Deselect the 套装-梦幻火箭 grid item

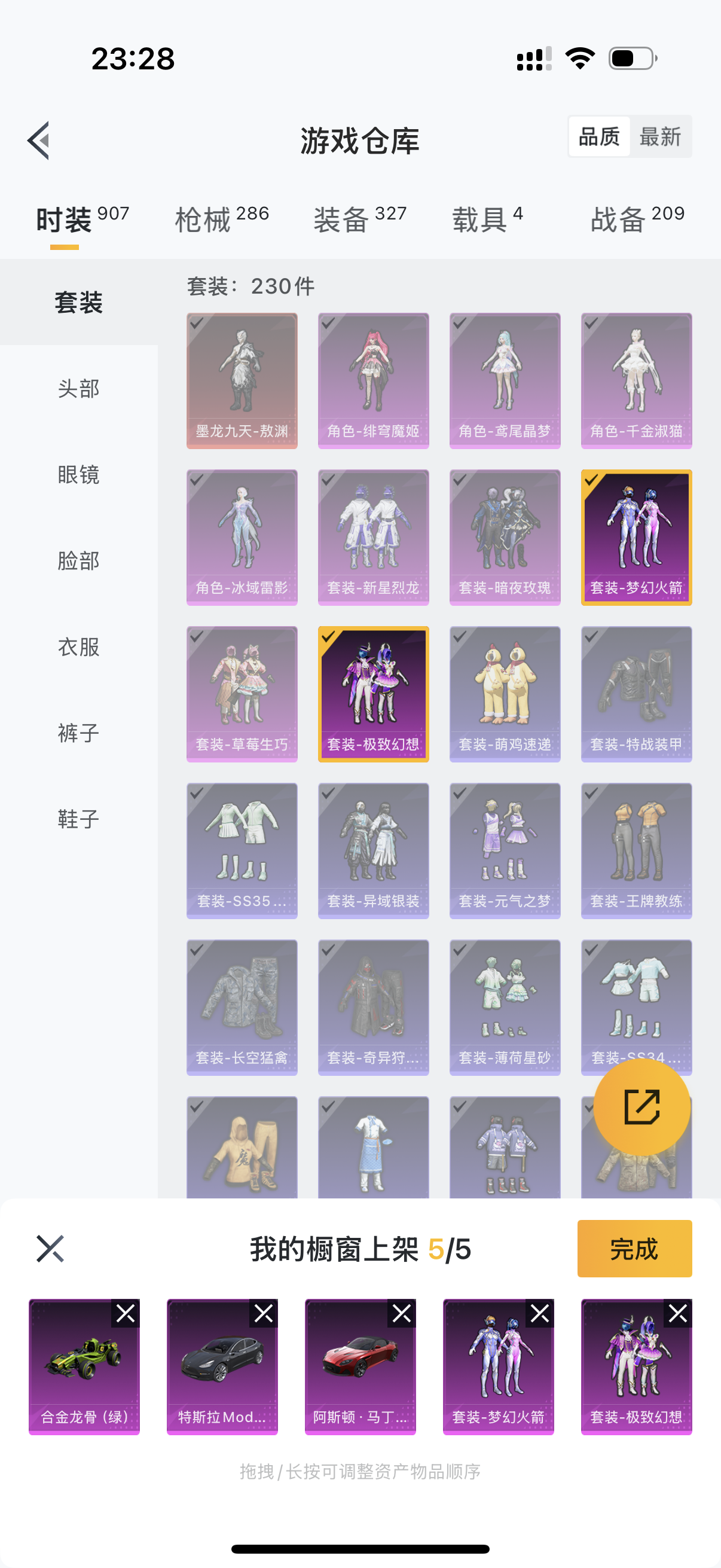coord(636,537)
